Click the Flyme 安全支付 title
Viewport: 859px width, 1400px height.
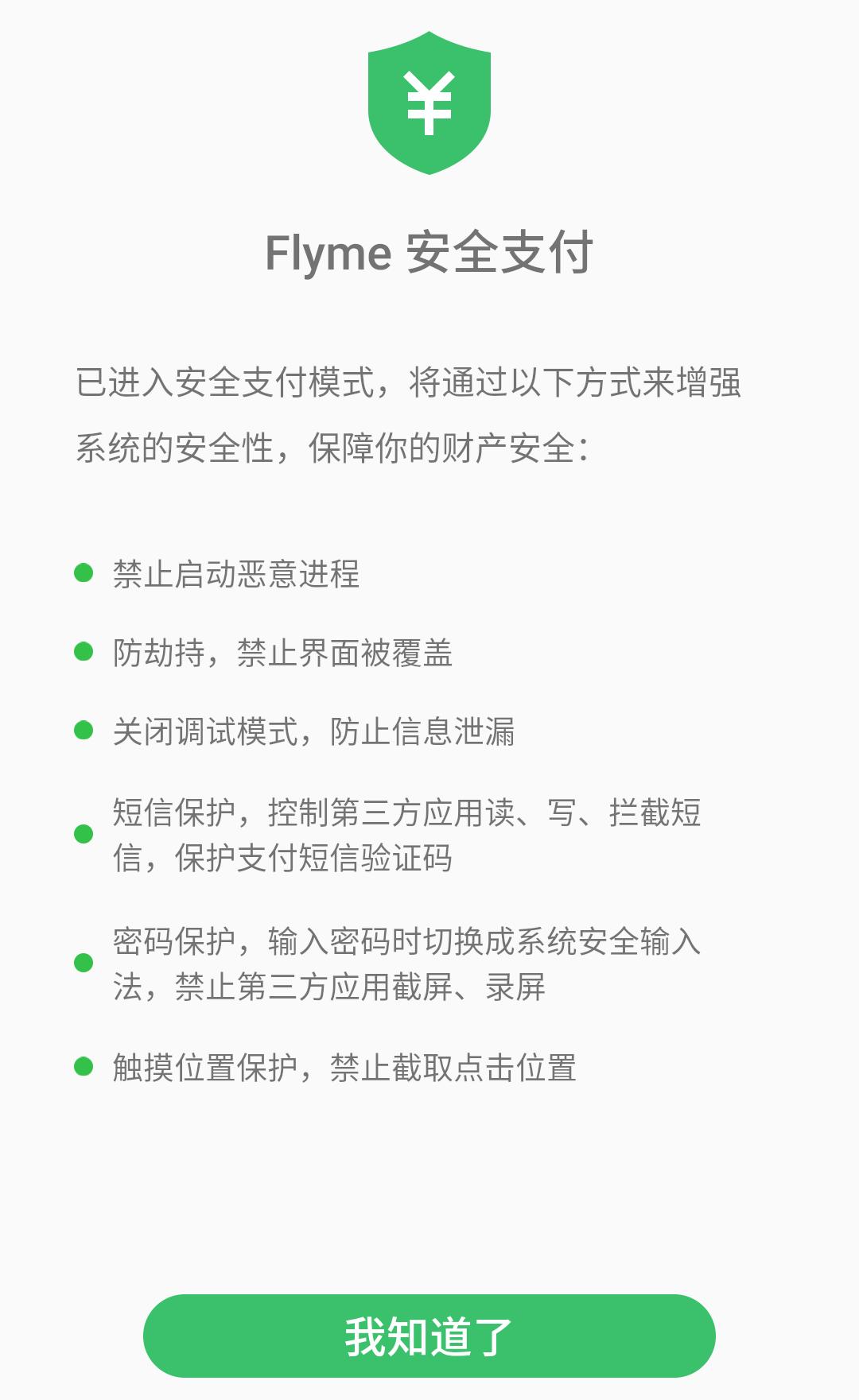(x=429, y=252)
